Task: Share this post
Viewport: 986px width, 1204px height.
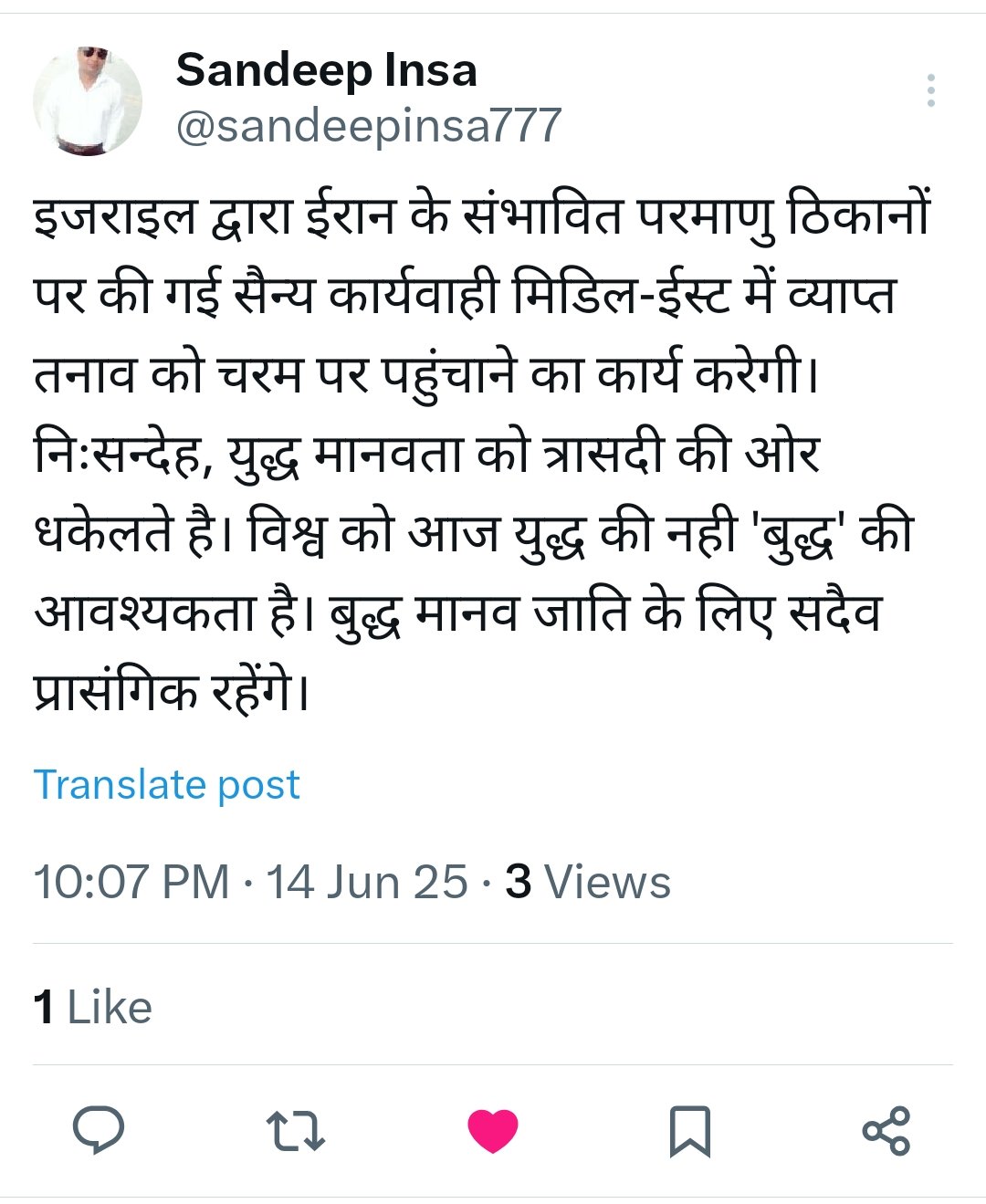Action: pyautogui.click(x=886, y=1130)
